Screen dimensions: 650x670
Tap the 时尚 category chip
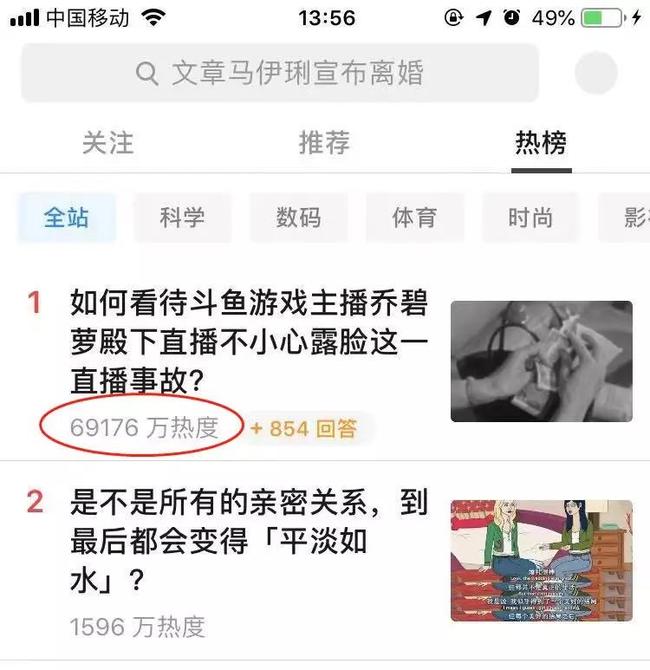(x=530, y=218)
